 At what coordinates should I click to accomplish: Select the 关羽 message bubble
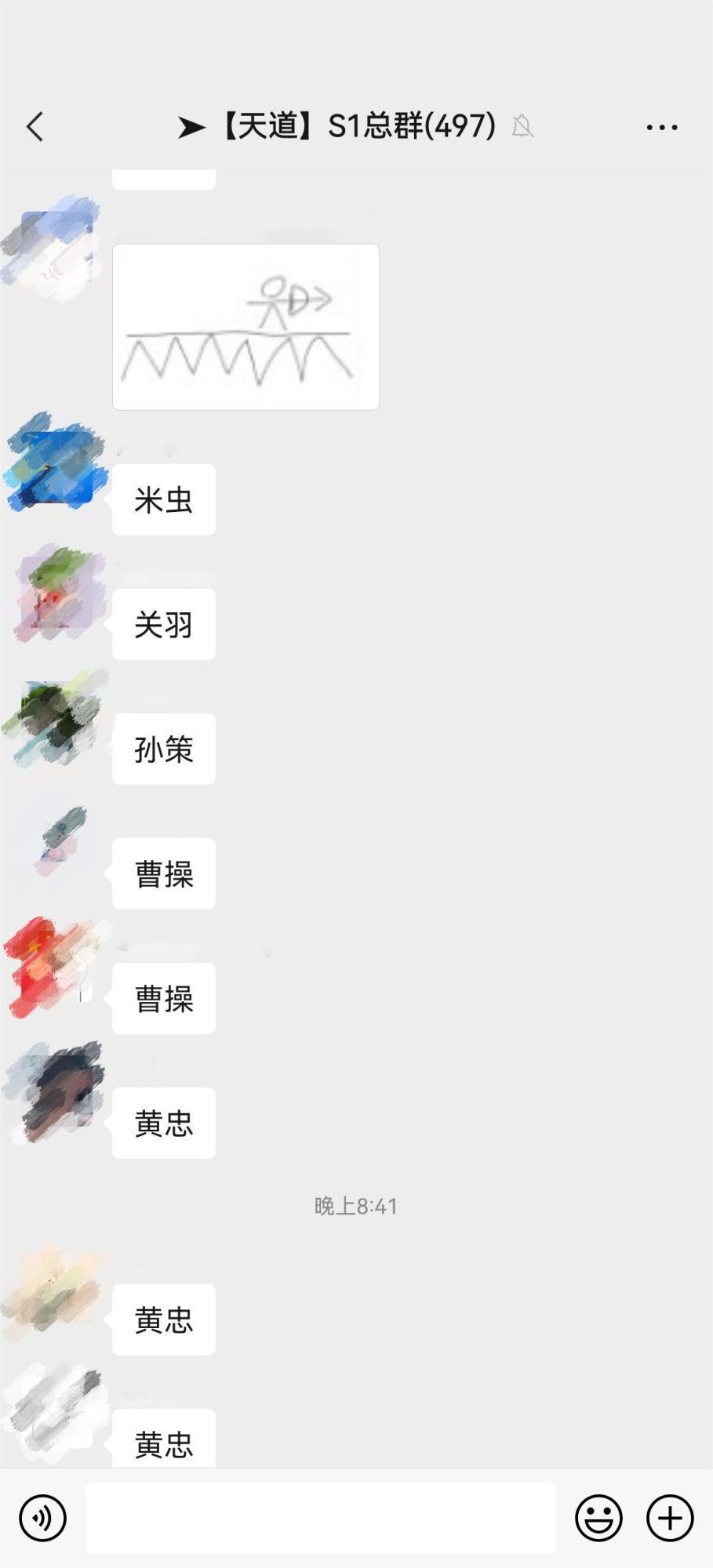coord(162,623)
